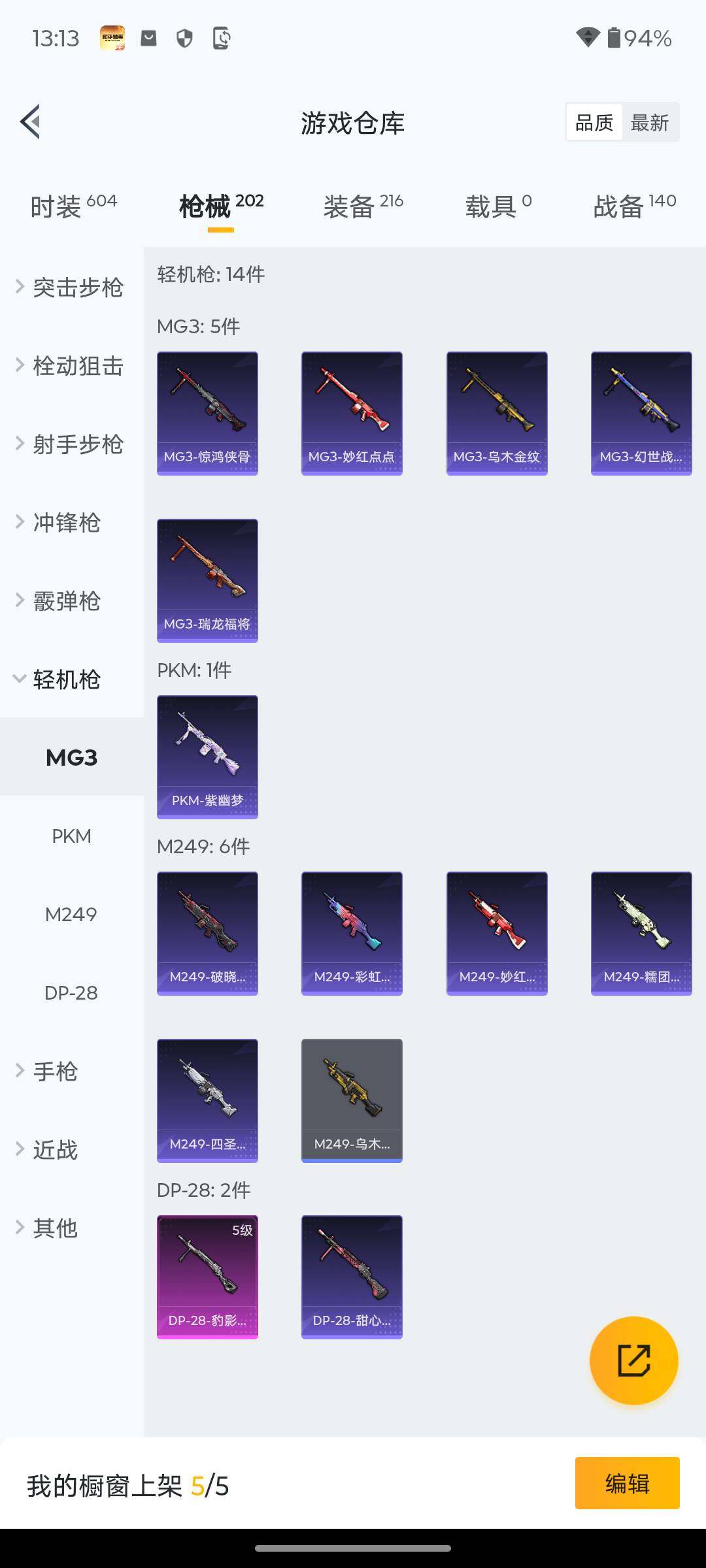Image resolution: width=706 pixels, height=1568 pixels.
Task: Tap the orange share floating button
Action: 633,1360
